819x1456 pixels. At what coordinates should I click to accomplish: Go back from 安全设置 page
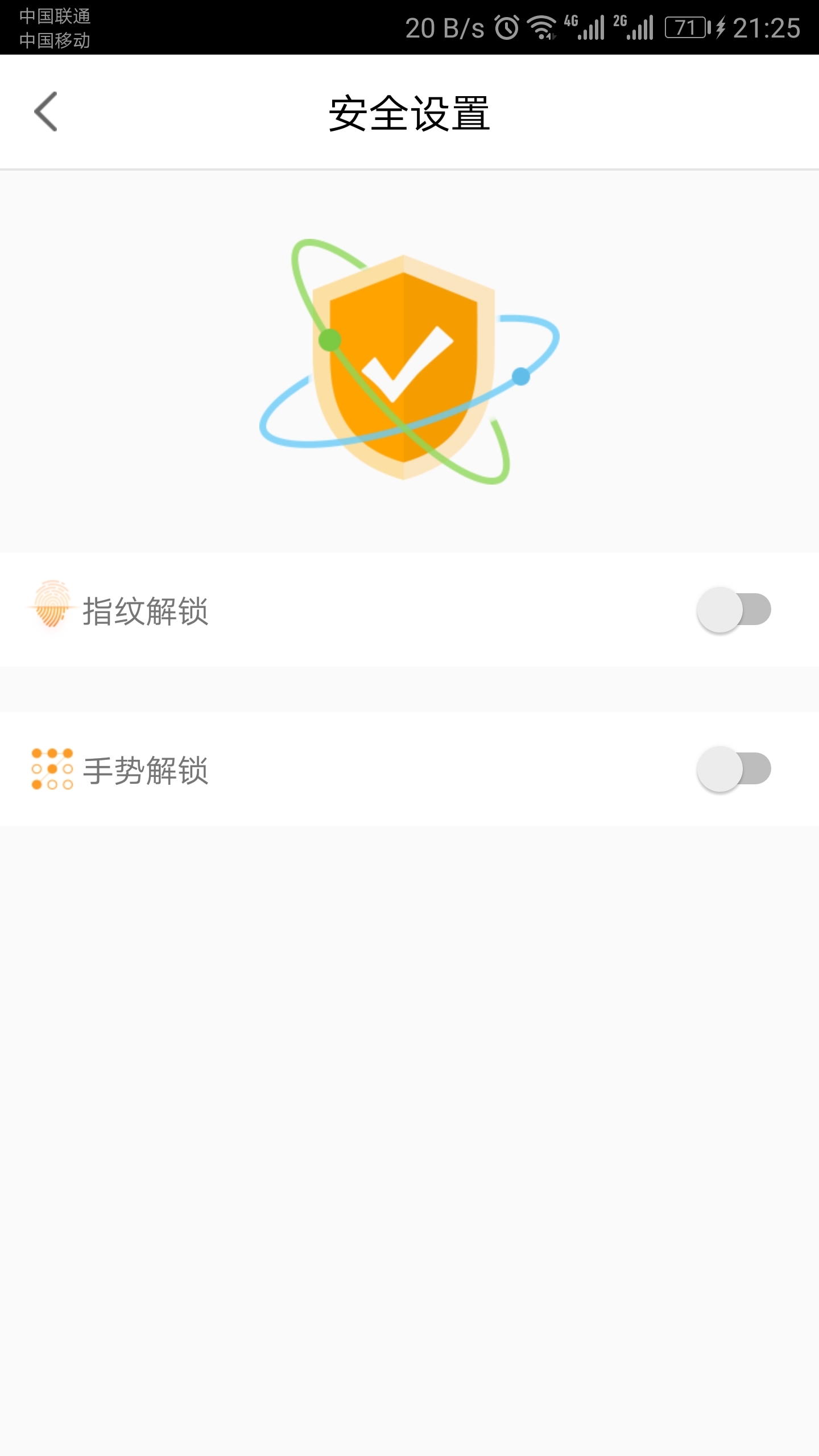click(46, 111)
